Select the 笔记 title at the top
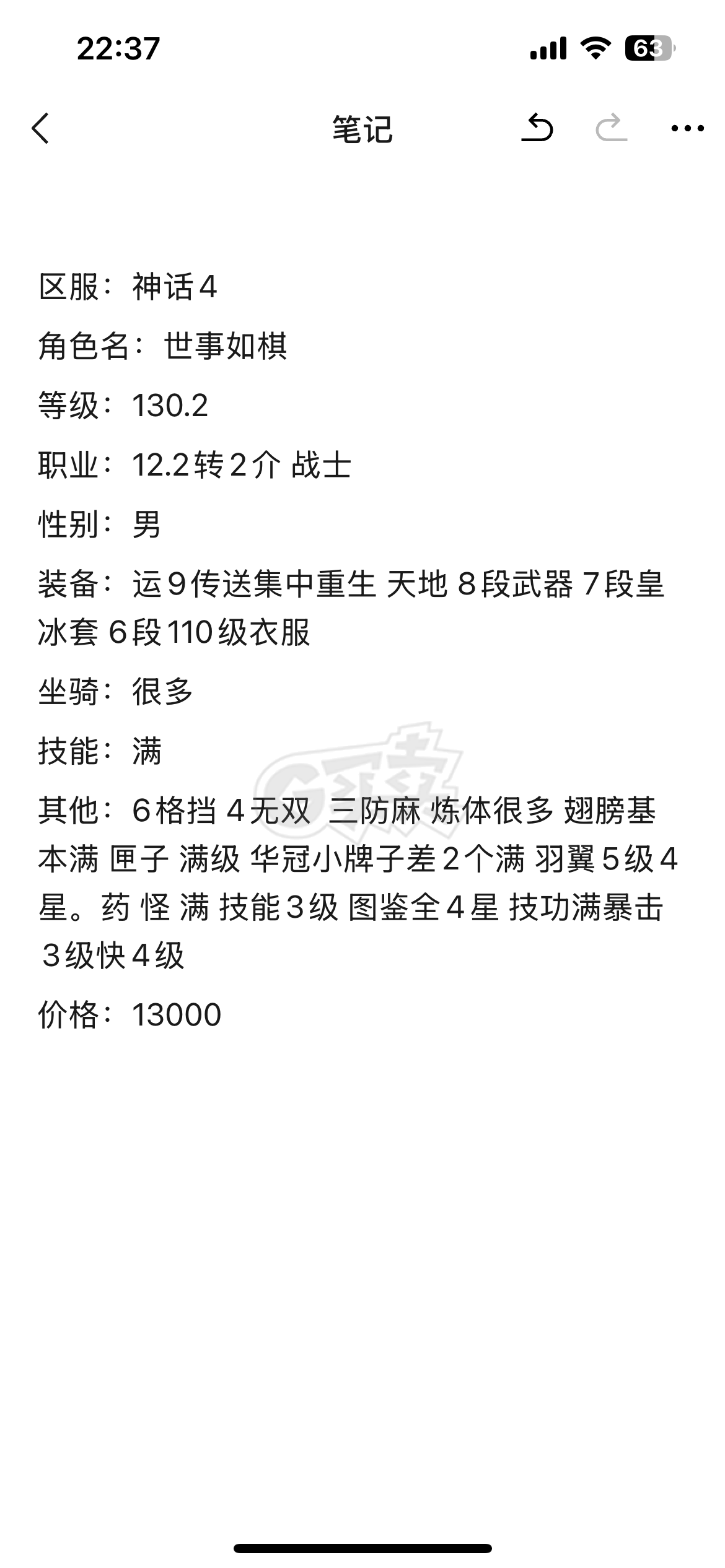The width and height of the screenshot is (725, 1568). pos(362,128)
